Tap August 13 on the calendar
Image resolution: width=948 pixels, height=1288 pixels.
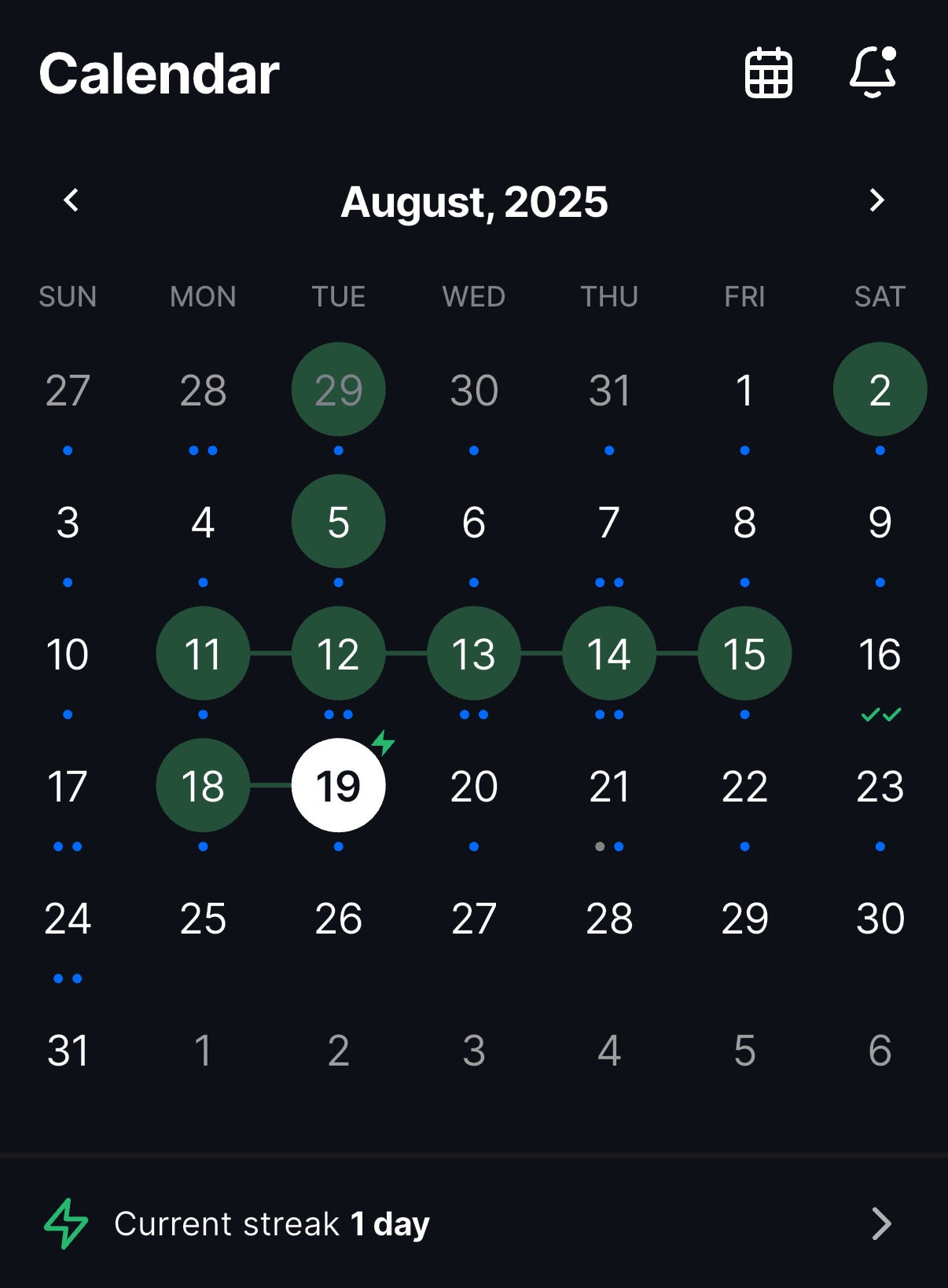pyautogui.click(x=473, y=653)
